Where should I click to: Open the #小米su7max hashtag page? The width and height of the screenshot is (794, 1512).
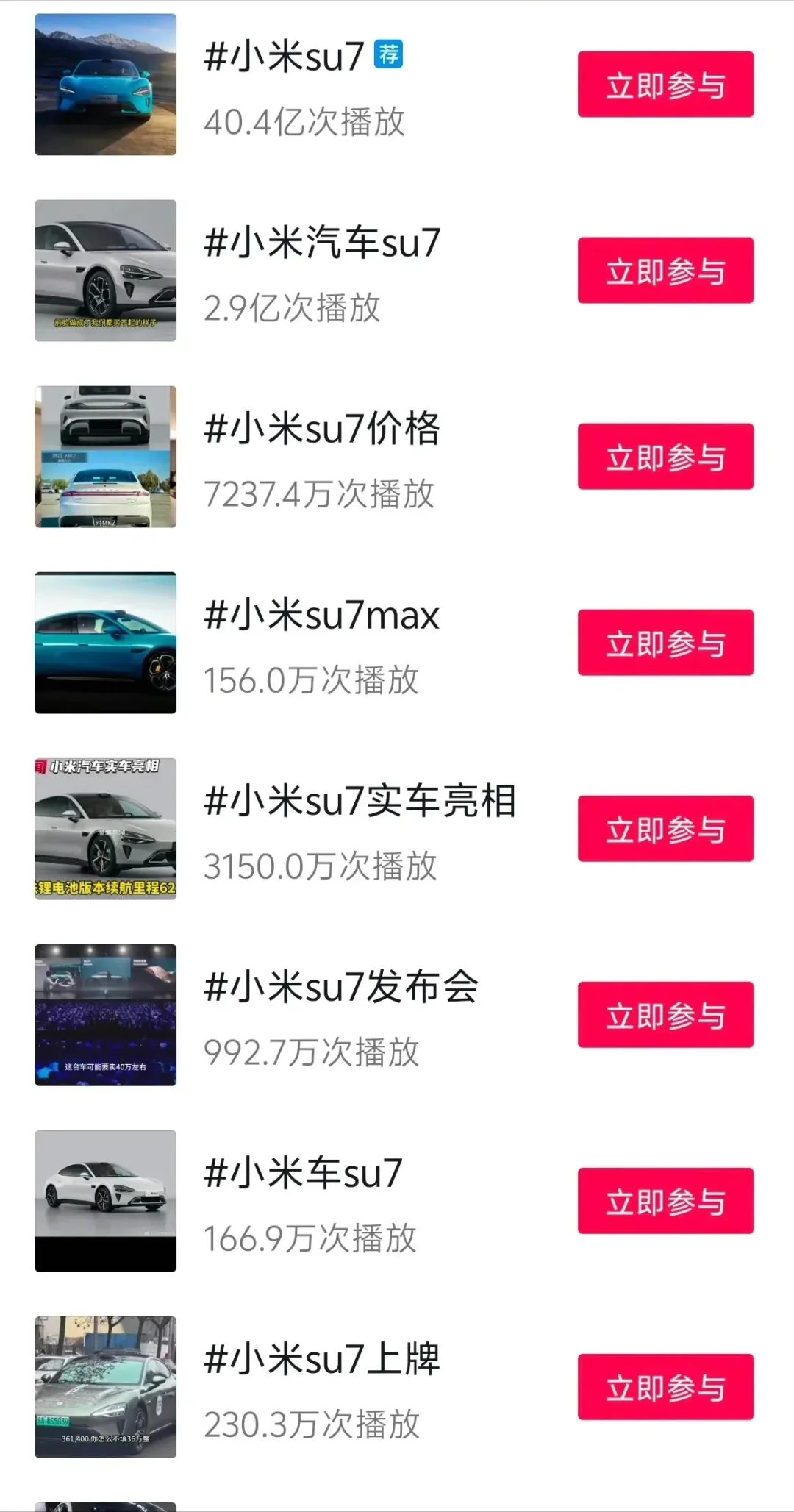[320, 618]
